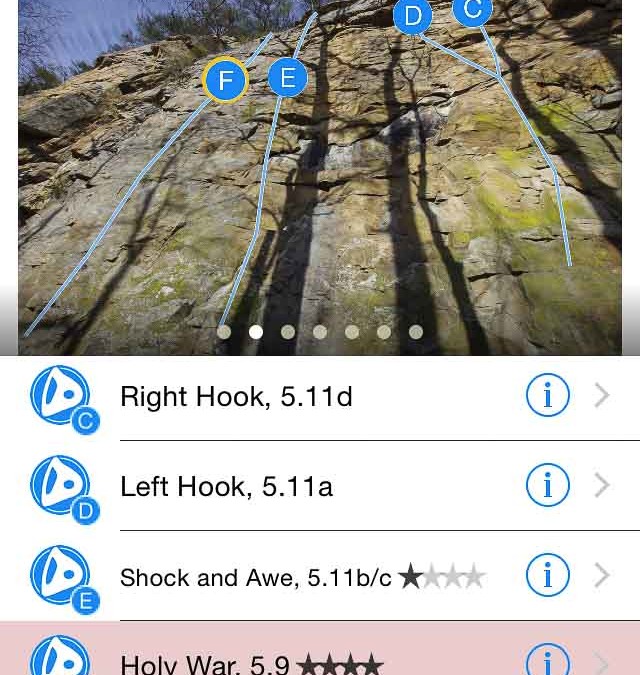The height and width of the screenshot is (675, 640).
Task: Select route marker E on the photo
Action: point(287,78)
